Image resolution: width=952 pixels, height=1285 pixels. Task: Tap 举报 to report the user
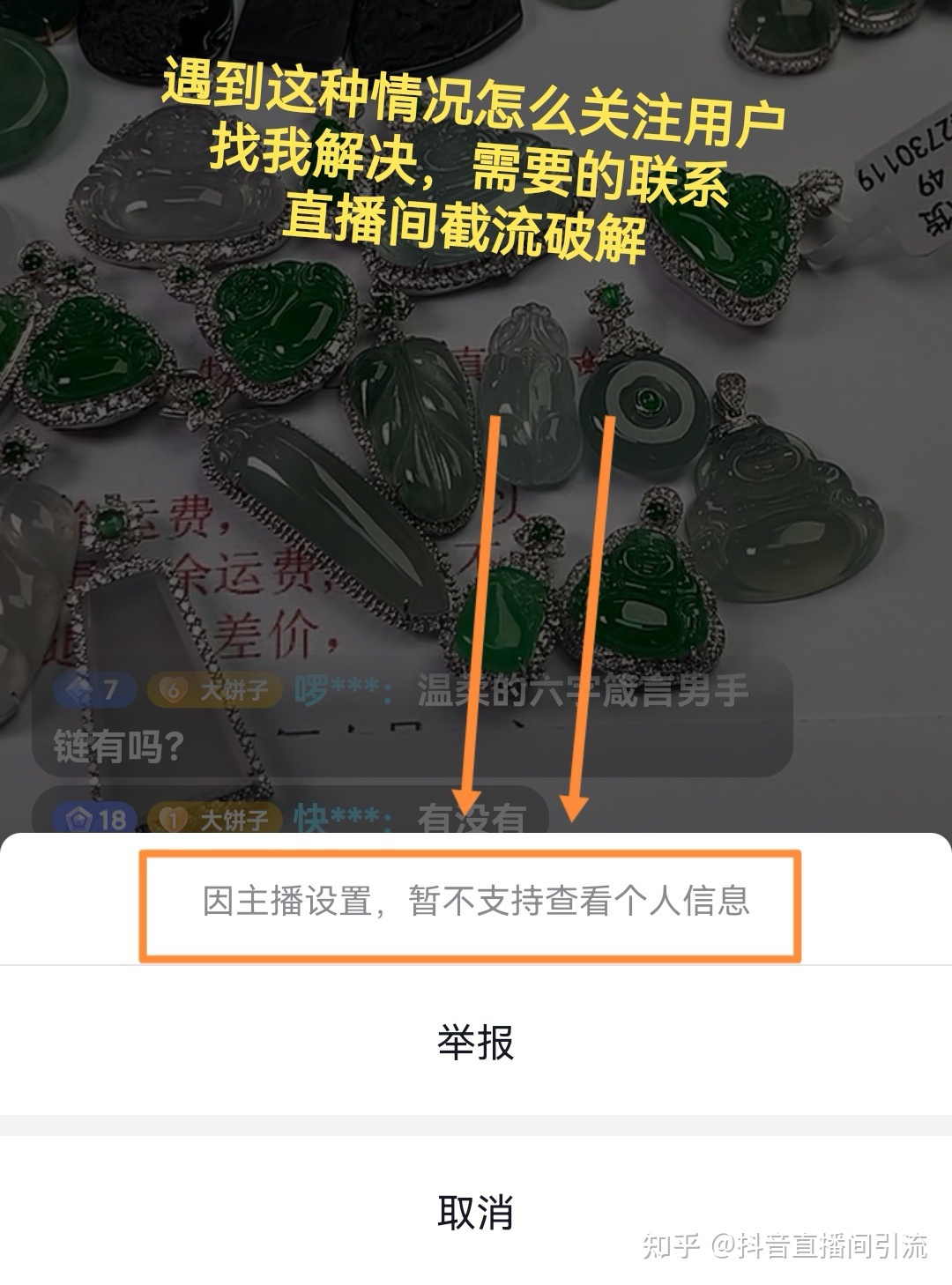pos(475,1041)
